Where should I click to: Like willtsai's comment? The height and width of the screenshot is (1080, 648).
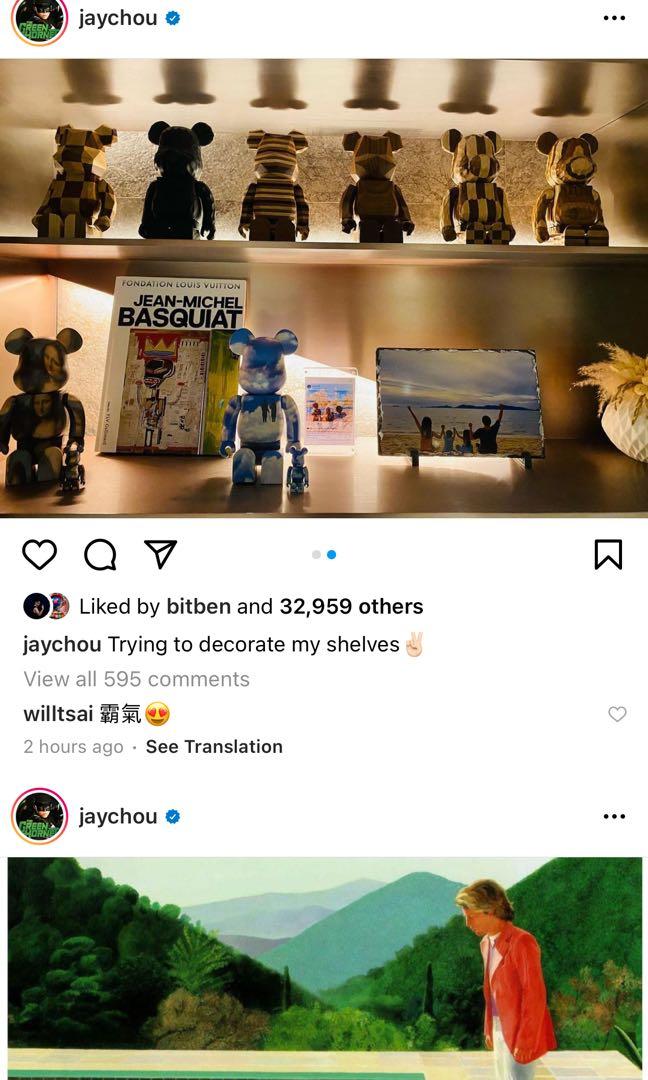coord(617,714)
